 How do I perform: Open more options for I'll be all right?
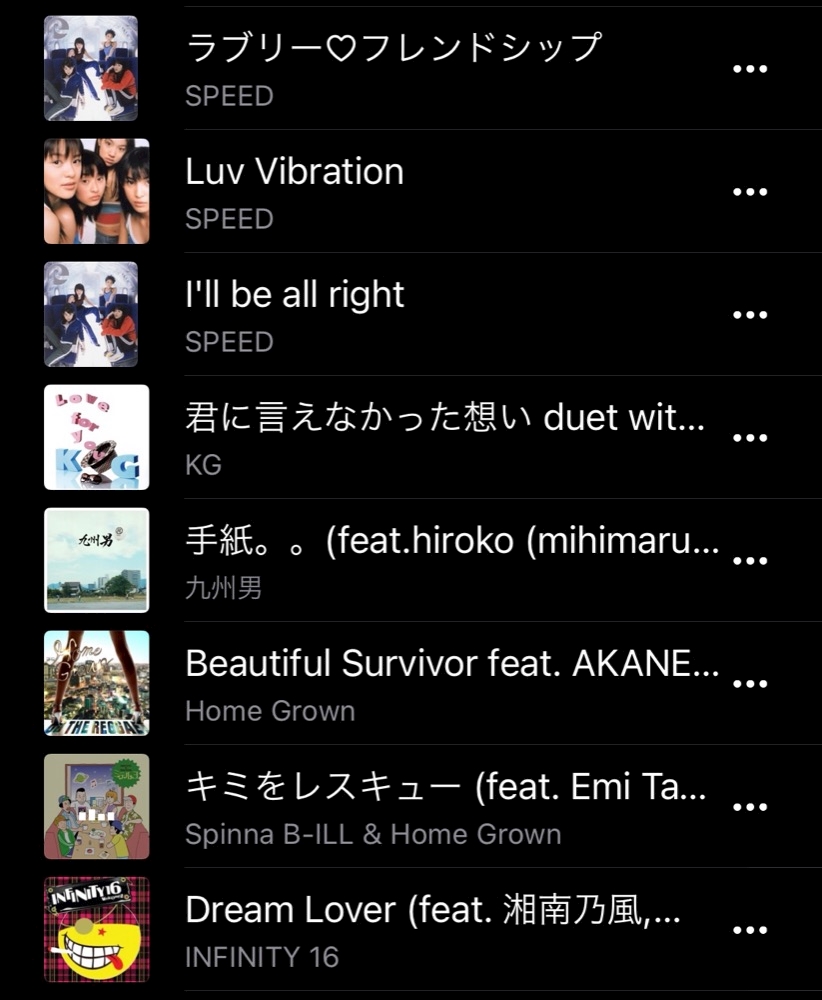[750, 315]
